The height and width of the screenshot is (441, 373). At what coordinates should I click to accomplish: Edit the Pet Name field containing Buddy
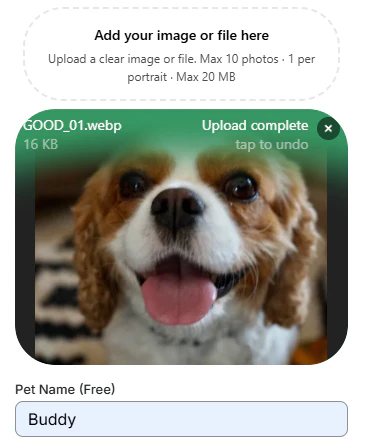[181, 419]
